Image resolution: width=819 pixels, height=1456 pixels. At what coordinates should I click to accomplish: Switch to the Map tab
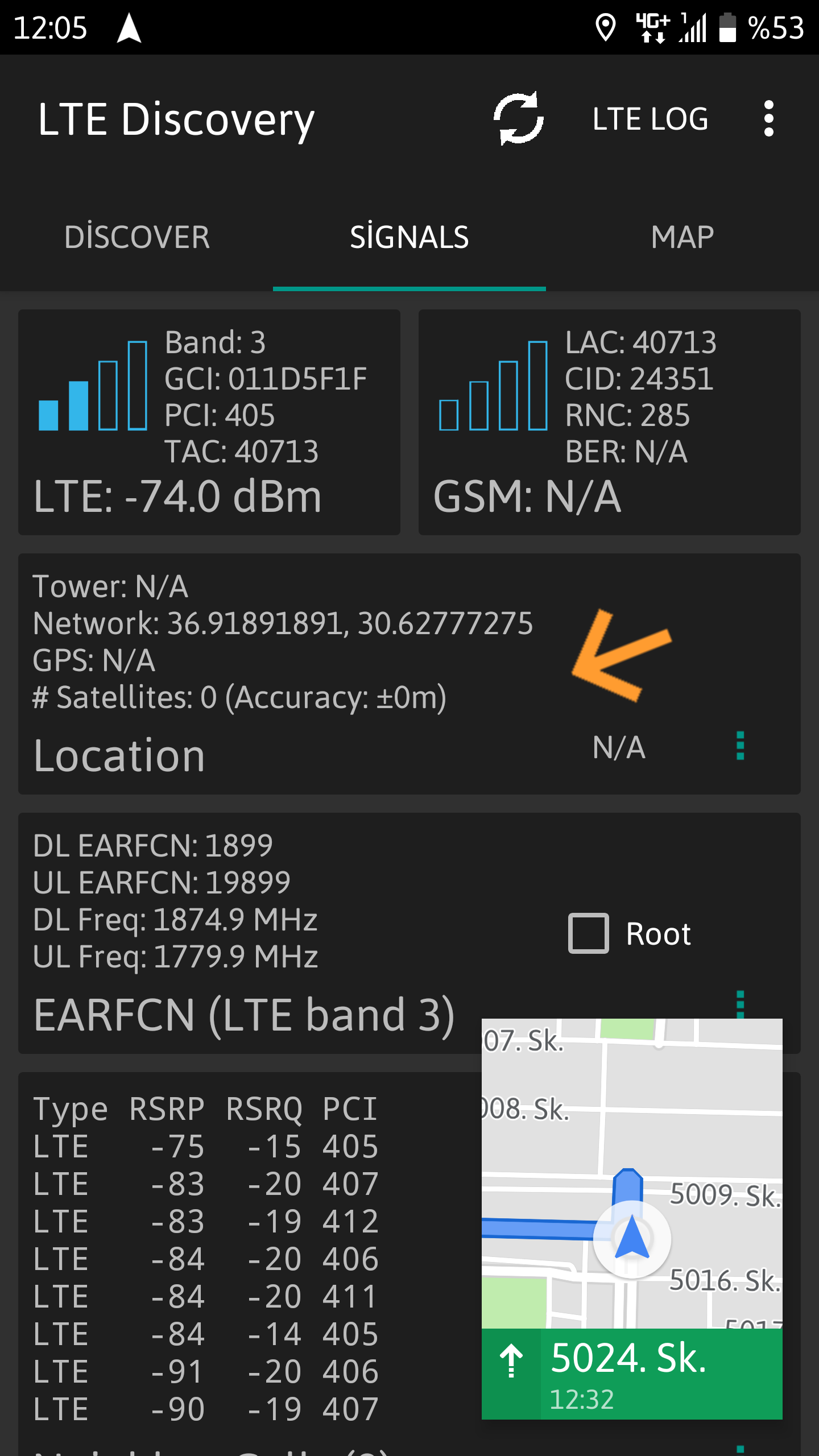(x=682, y=237)
